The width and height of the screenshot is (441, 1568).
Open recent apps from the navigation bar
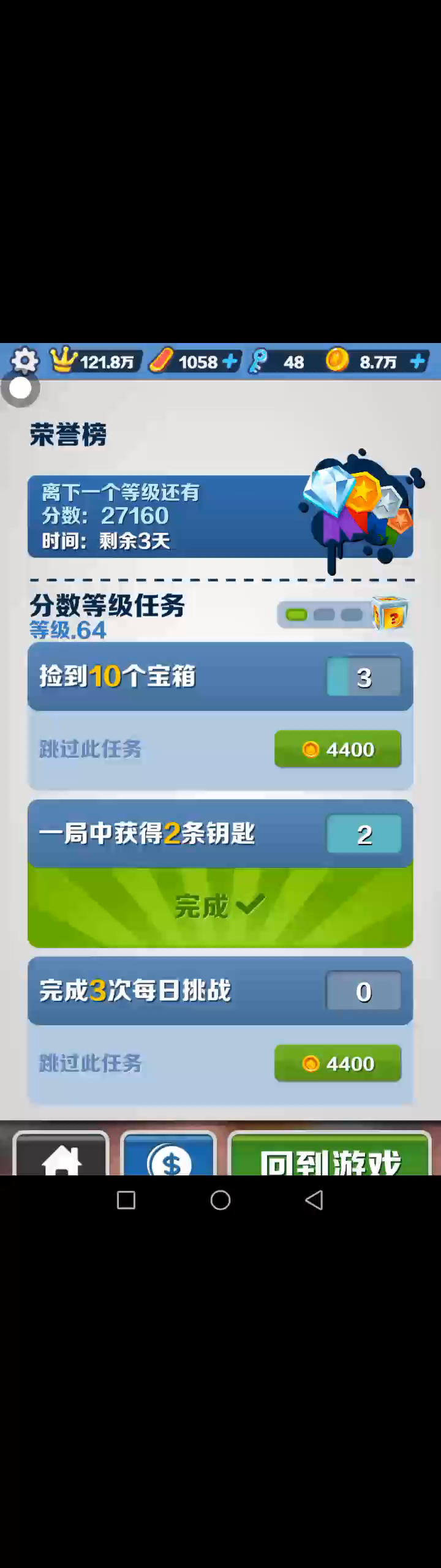point(126,1200)
